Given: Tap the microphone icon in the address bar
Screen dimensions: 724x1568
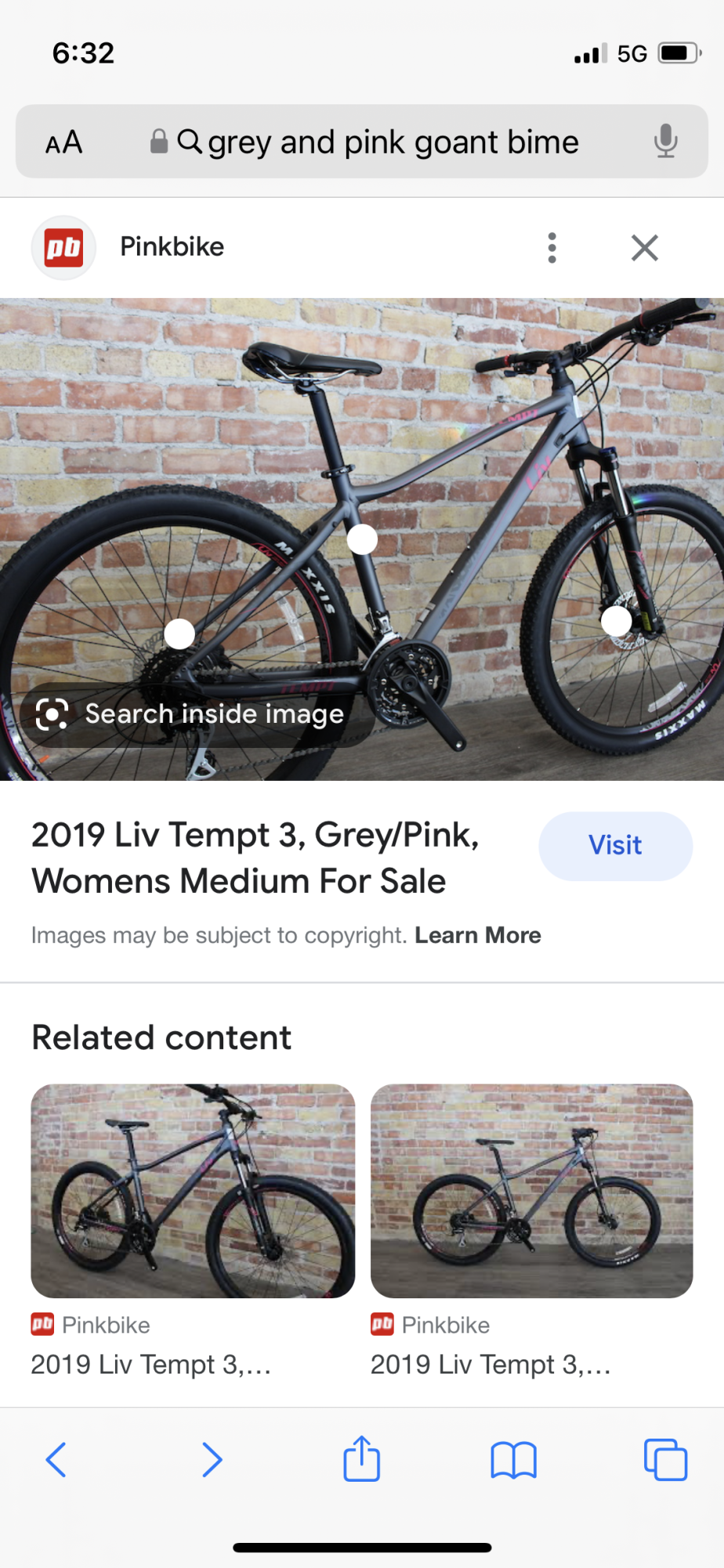Looking at the screenshot, I should (665, 141).
